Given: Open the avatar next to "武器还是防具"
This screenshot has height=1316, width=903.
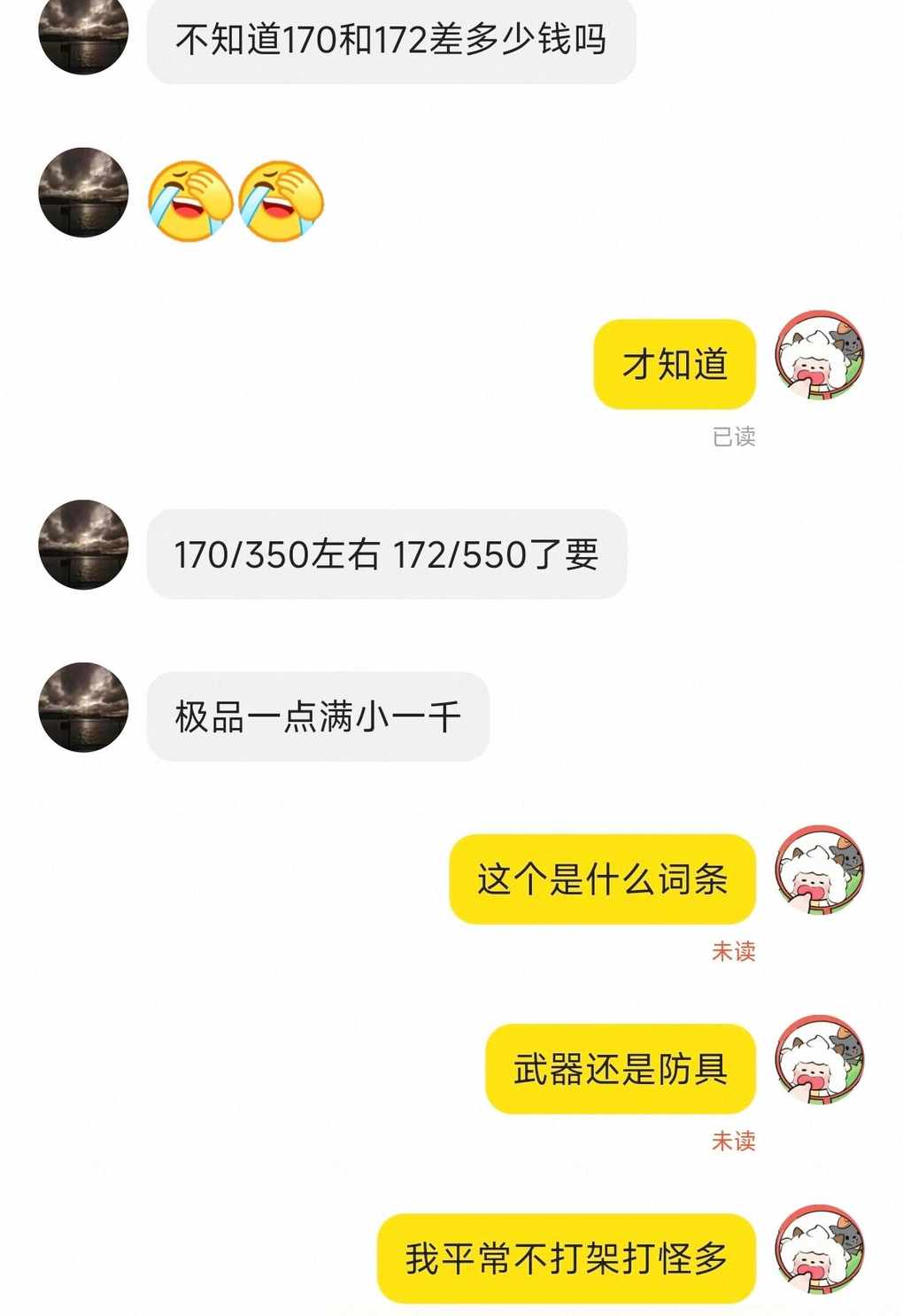Looking at the screenshot, I should pyautogui.click(x=819, y=1059).
